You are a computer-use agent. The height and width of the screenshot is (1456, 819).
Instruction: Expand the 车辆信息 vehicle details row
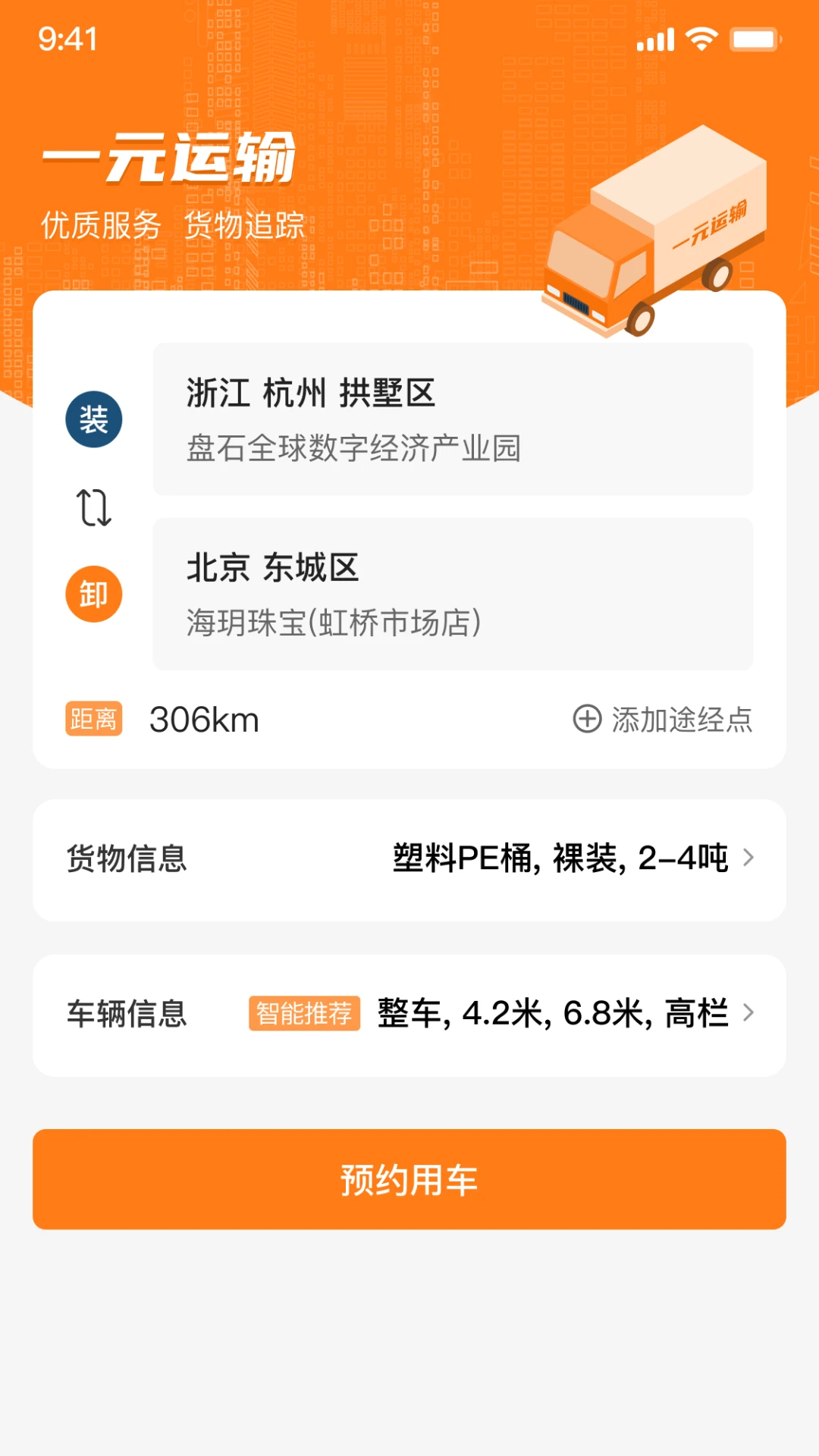409,1014
